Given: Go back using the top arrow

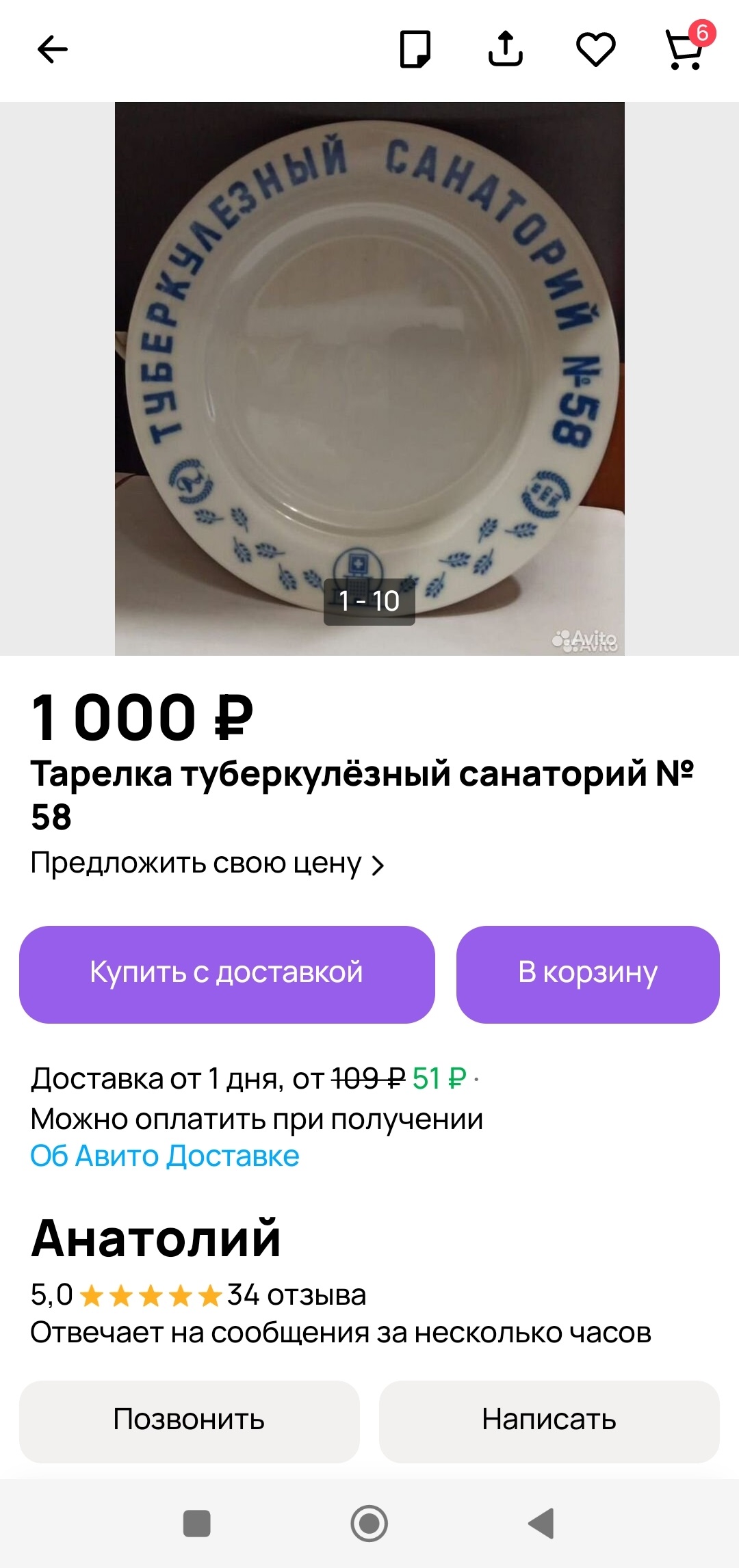Looking at the screenshot, I should [x=52, y=49].
